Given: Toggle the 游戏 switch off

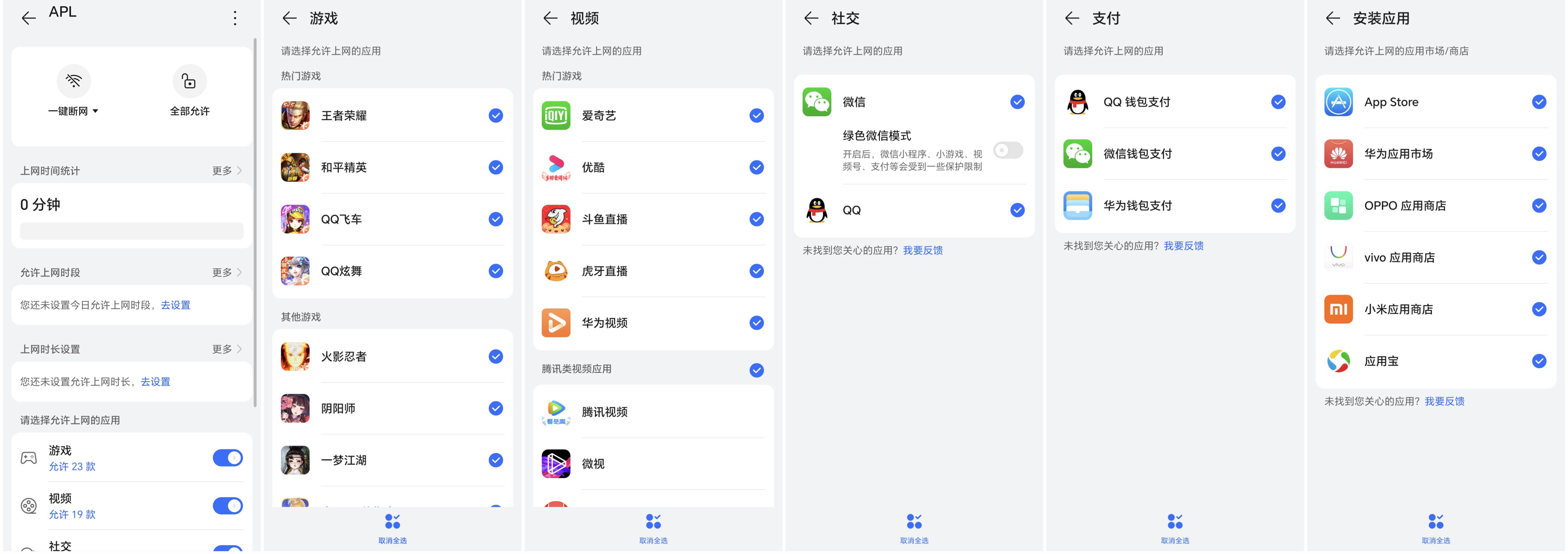Looking at the screenshot, I should pyautogui.click(x=228, y=458).
